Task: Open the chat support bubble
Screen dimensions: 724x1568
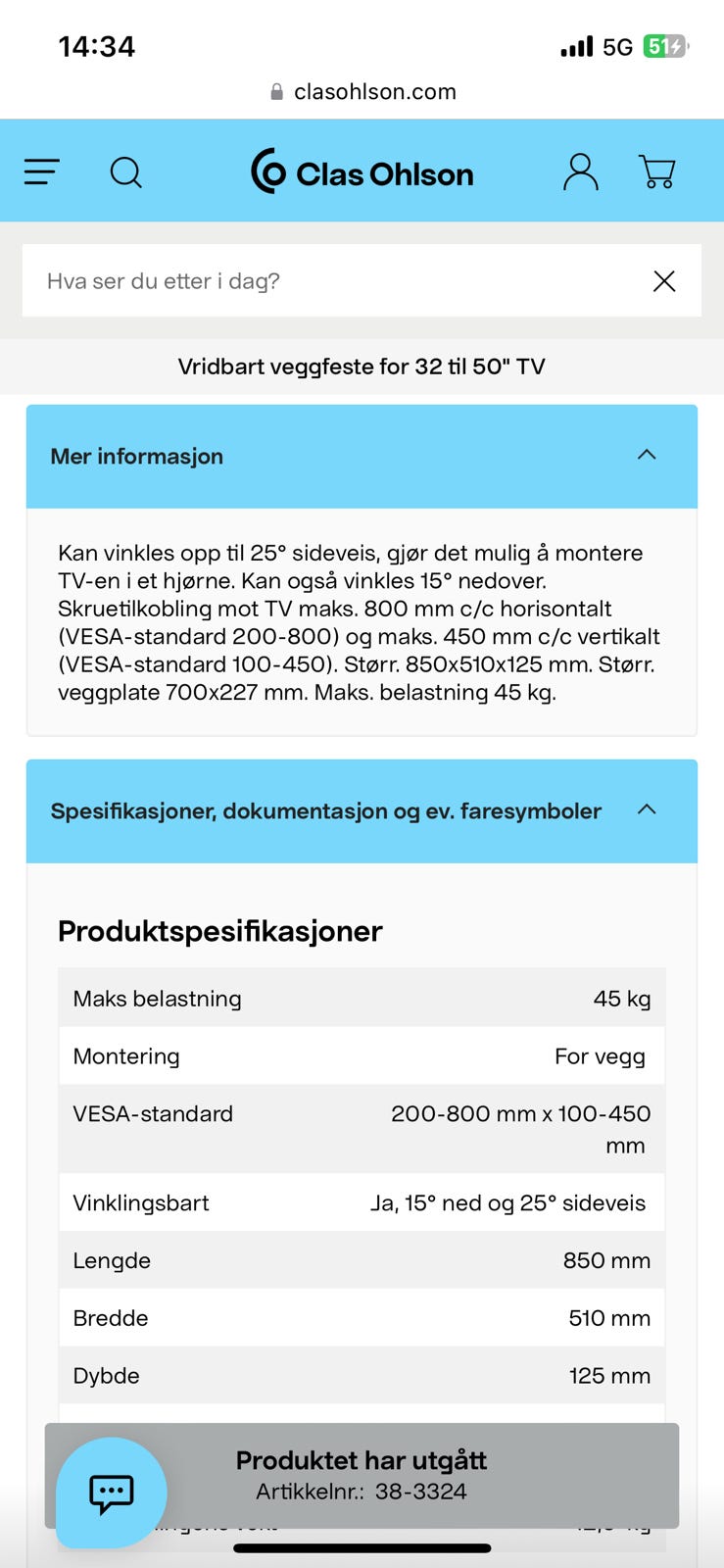Action: click(x=111, y=1493)
